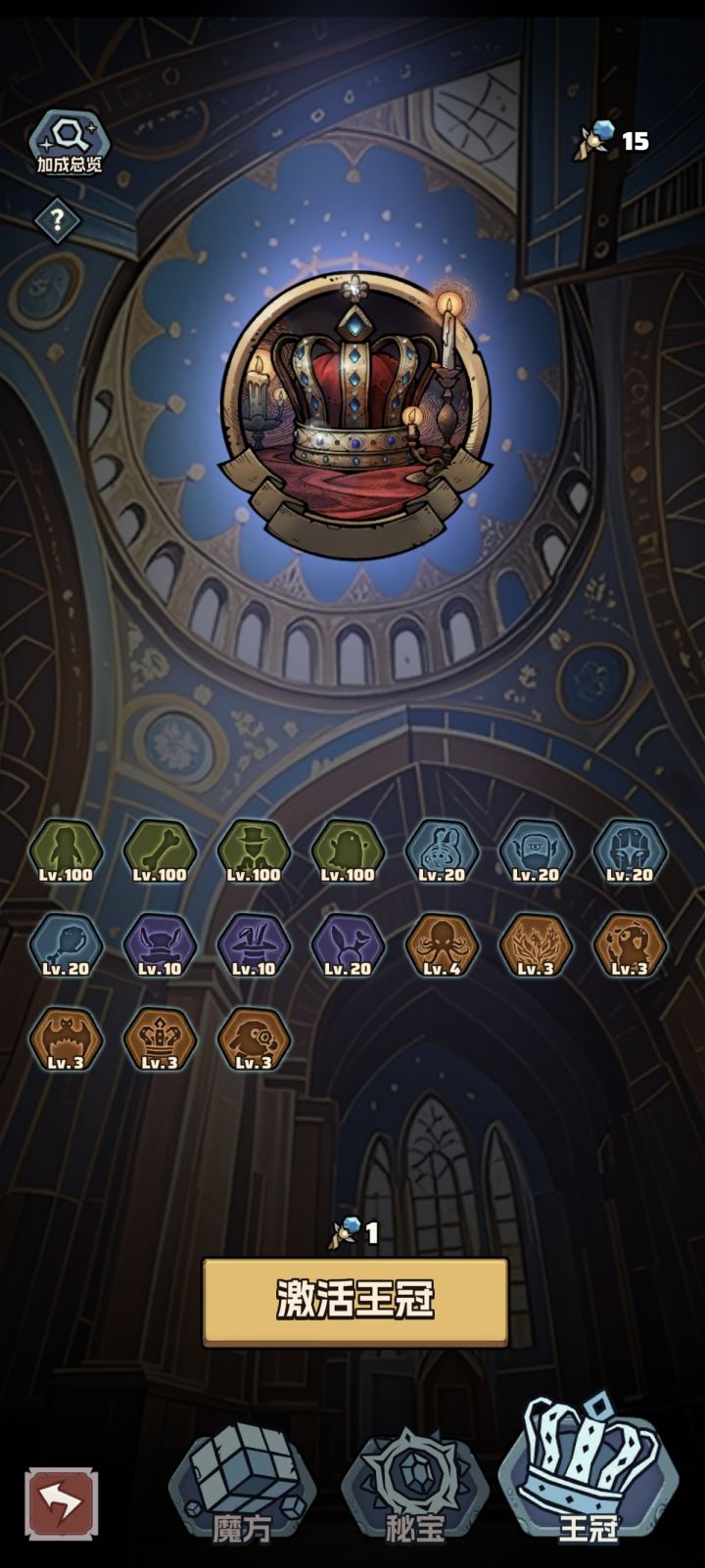Open the purple magician hat badge Lv.10

pyautogui.click(x=254, y=946)
